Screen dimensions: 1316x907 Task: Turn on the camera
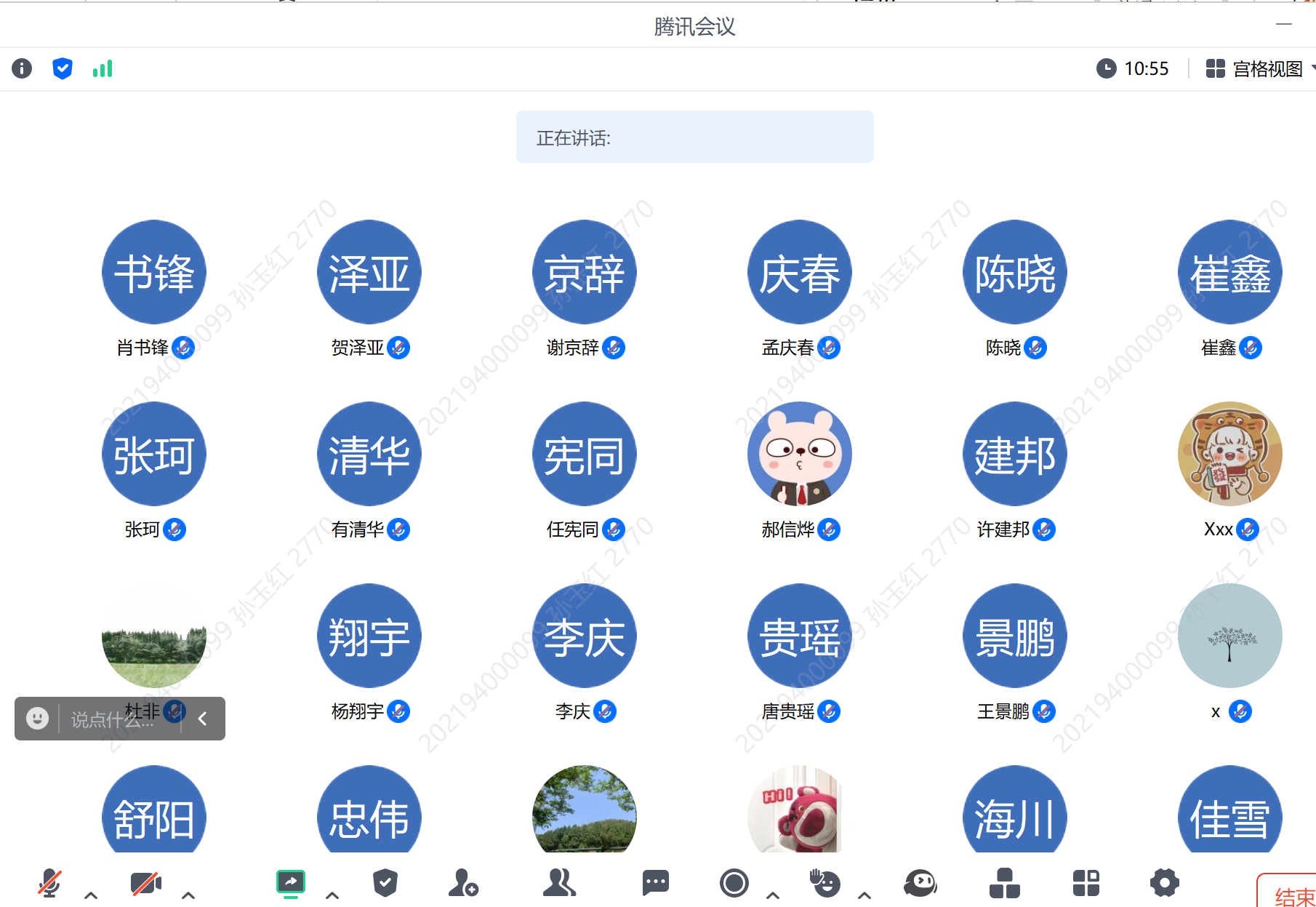point(145,883)
